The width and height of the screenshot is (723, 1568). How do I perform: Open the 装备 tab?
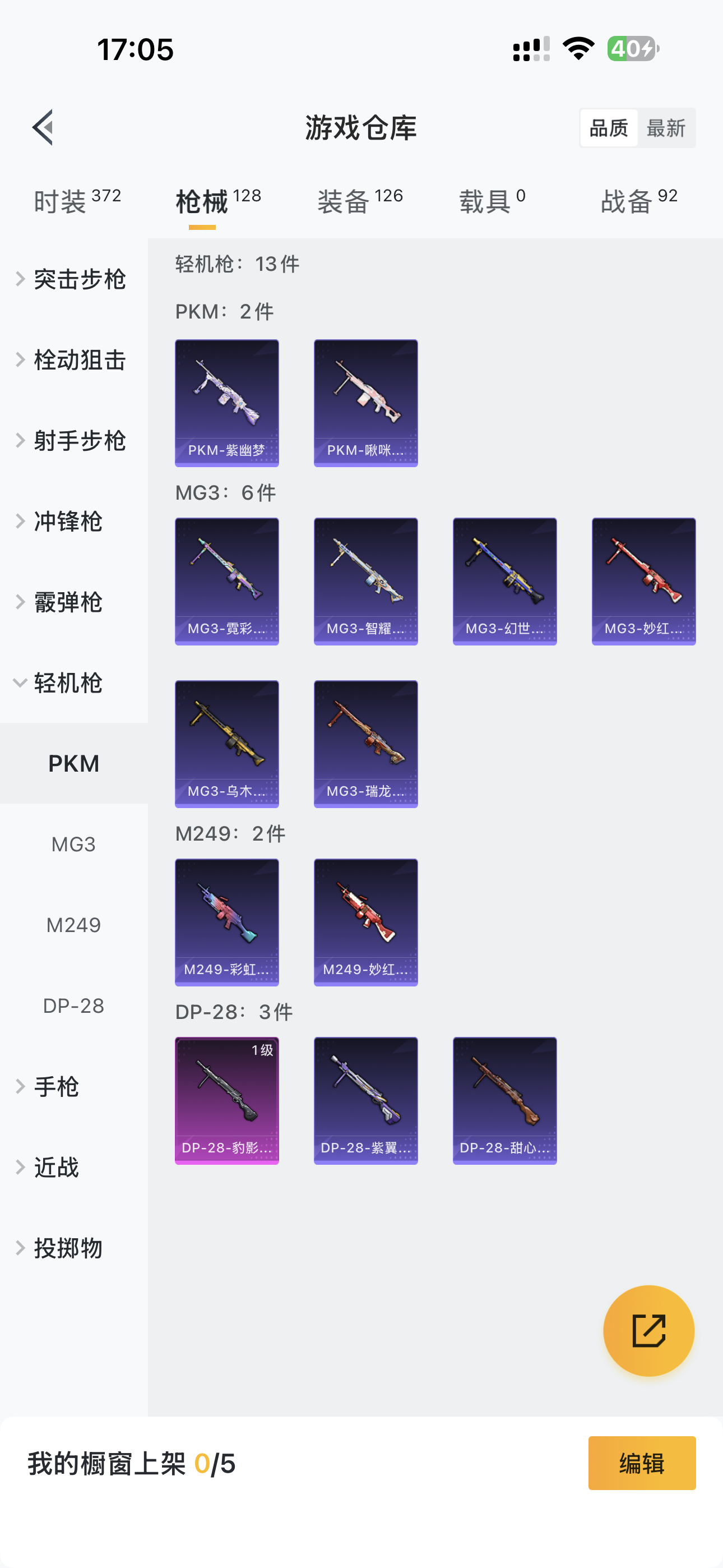click(360, 201)
